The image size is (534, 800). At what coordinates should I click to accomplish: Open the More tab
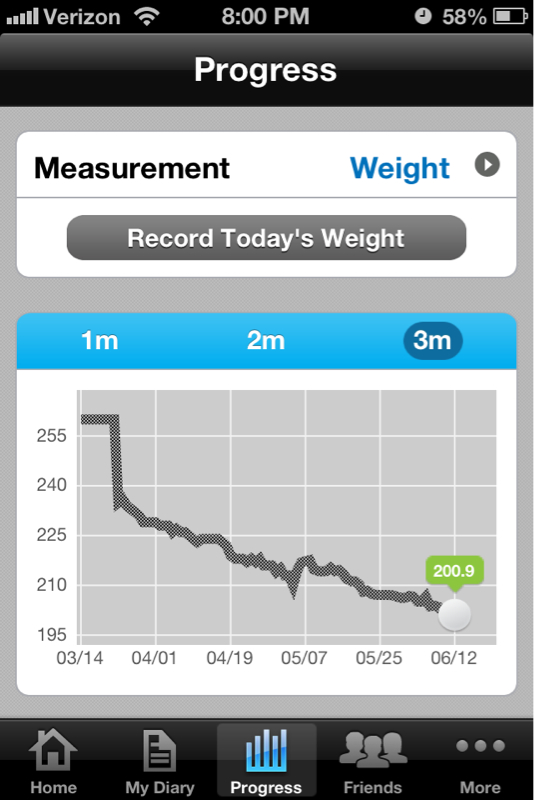coord(480,760)
